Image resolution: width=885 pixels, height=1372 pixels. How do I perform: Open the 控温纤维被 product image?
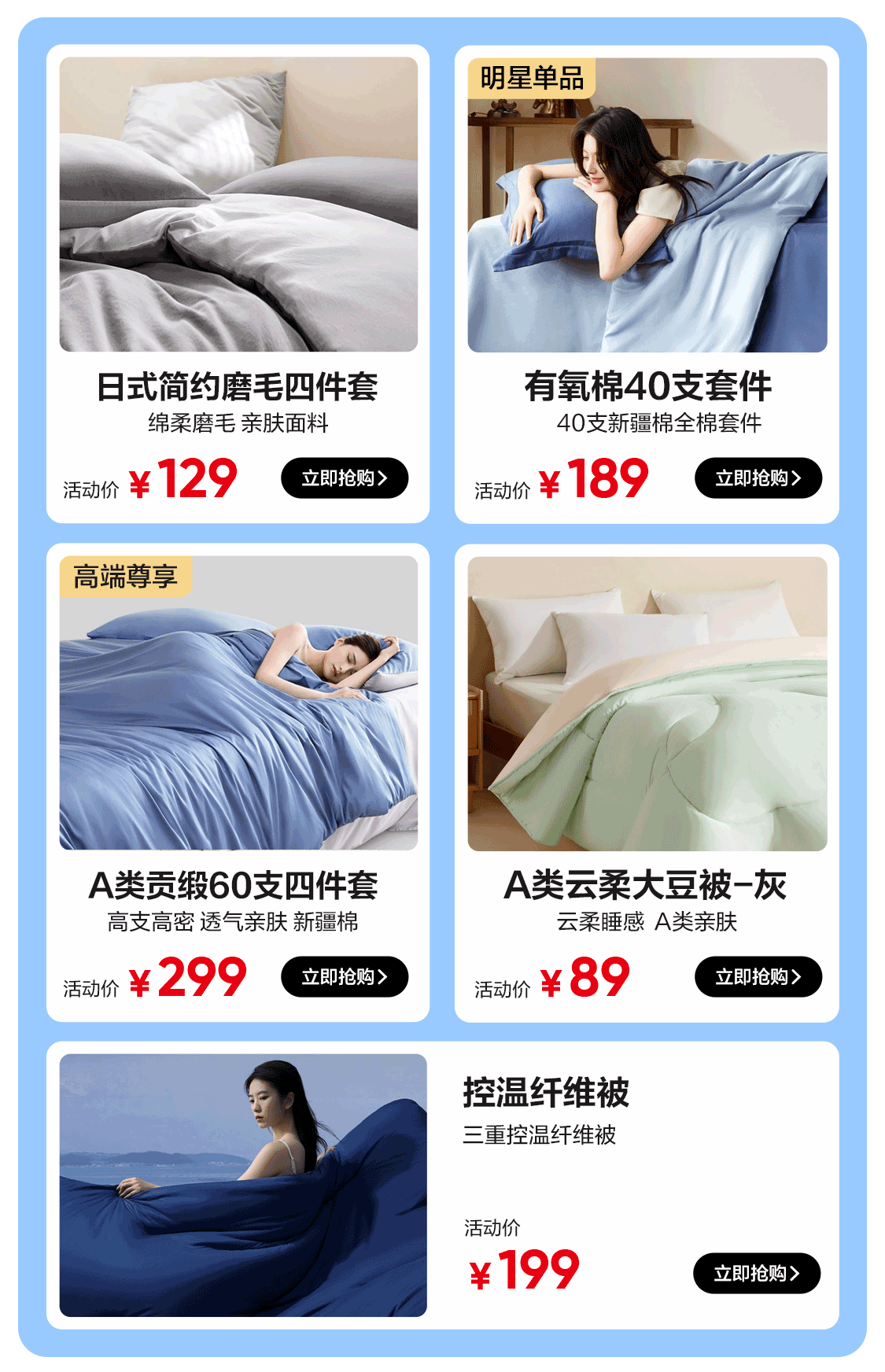pos(243,1185)
